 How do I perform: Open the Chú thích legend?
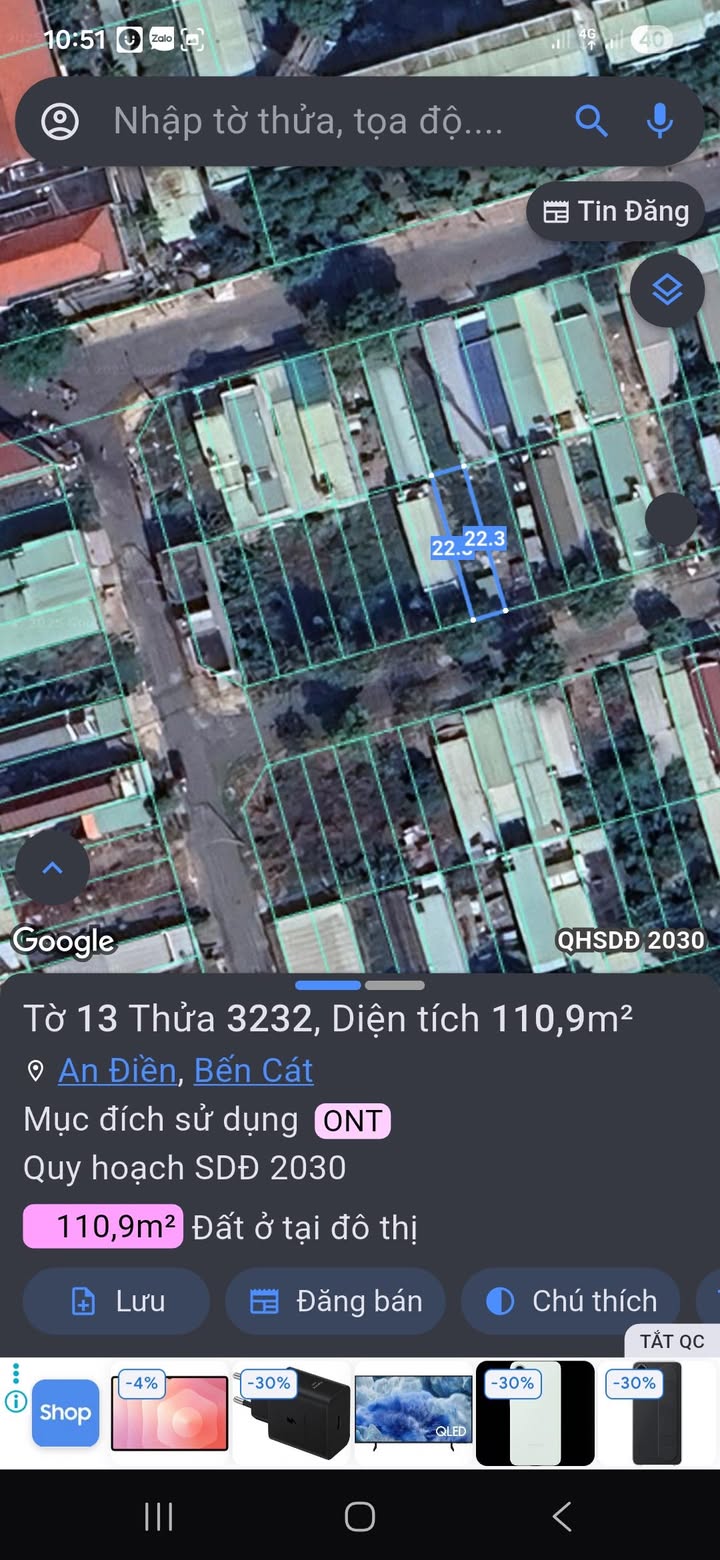click(571, 1301)
